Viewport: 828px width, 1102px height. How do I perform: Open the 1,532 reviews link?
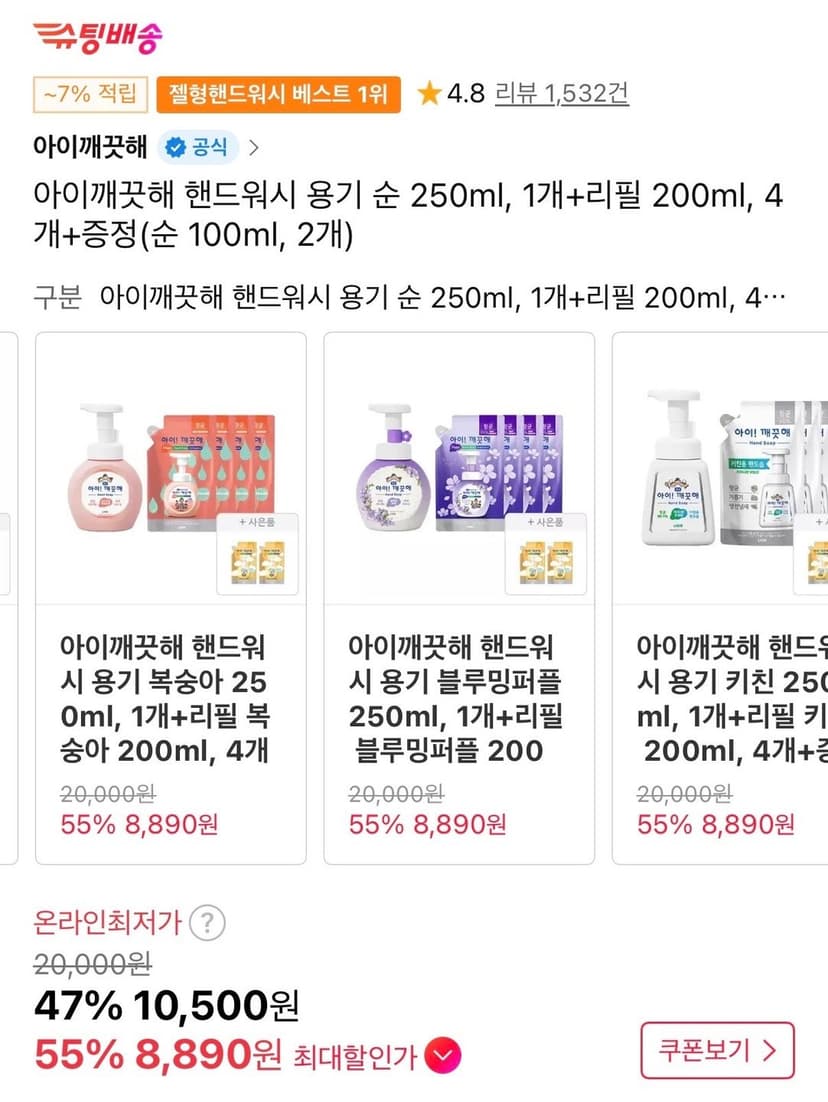pyautogui.click(x=562, y=93)
